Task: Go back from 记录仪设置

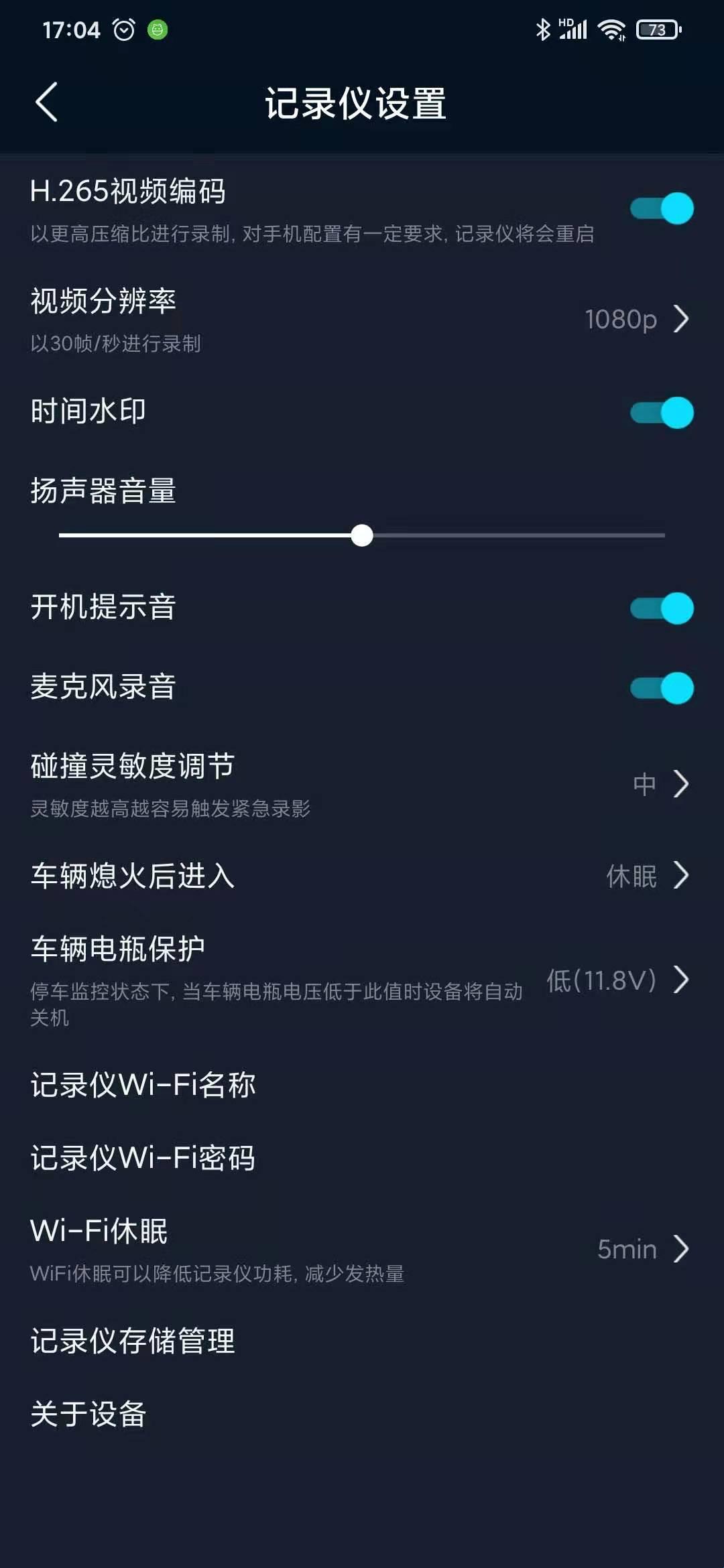Action: coord(46,103)
